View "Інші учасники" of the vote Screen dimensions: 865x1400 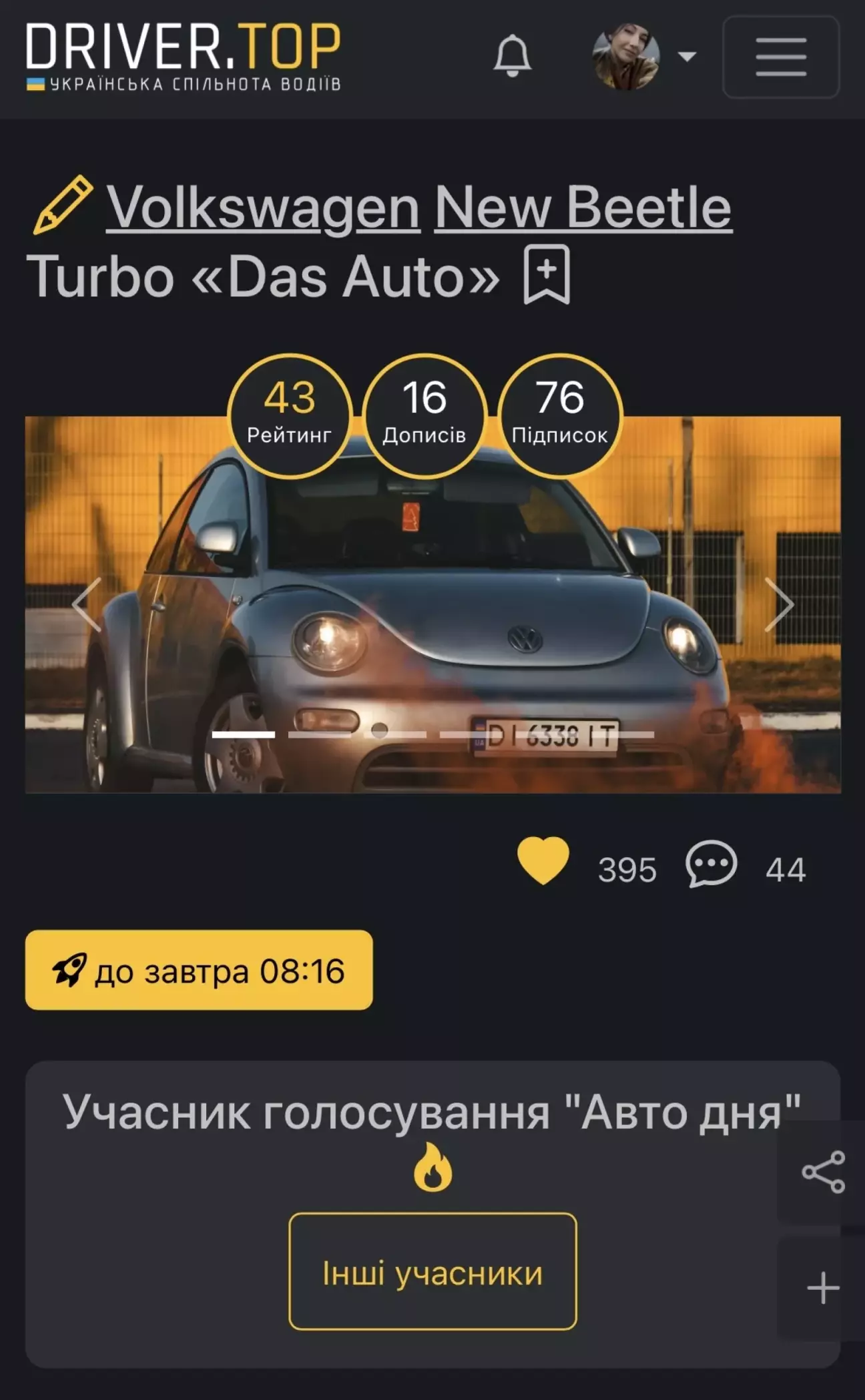pyautogui.click(x=432, y=1272)
